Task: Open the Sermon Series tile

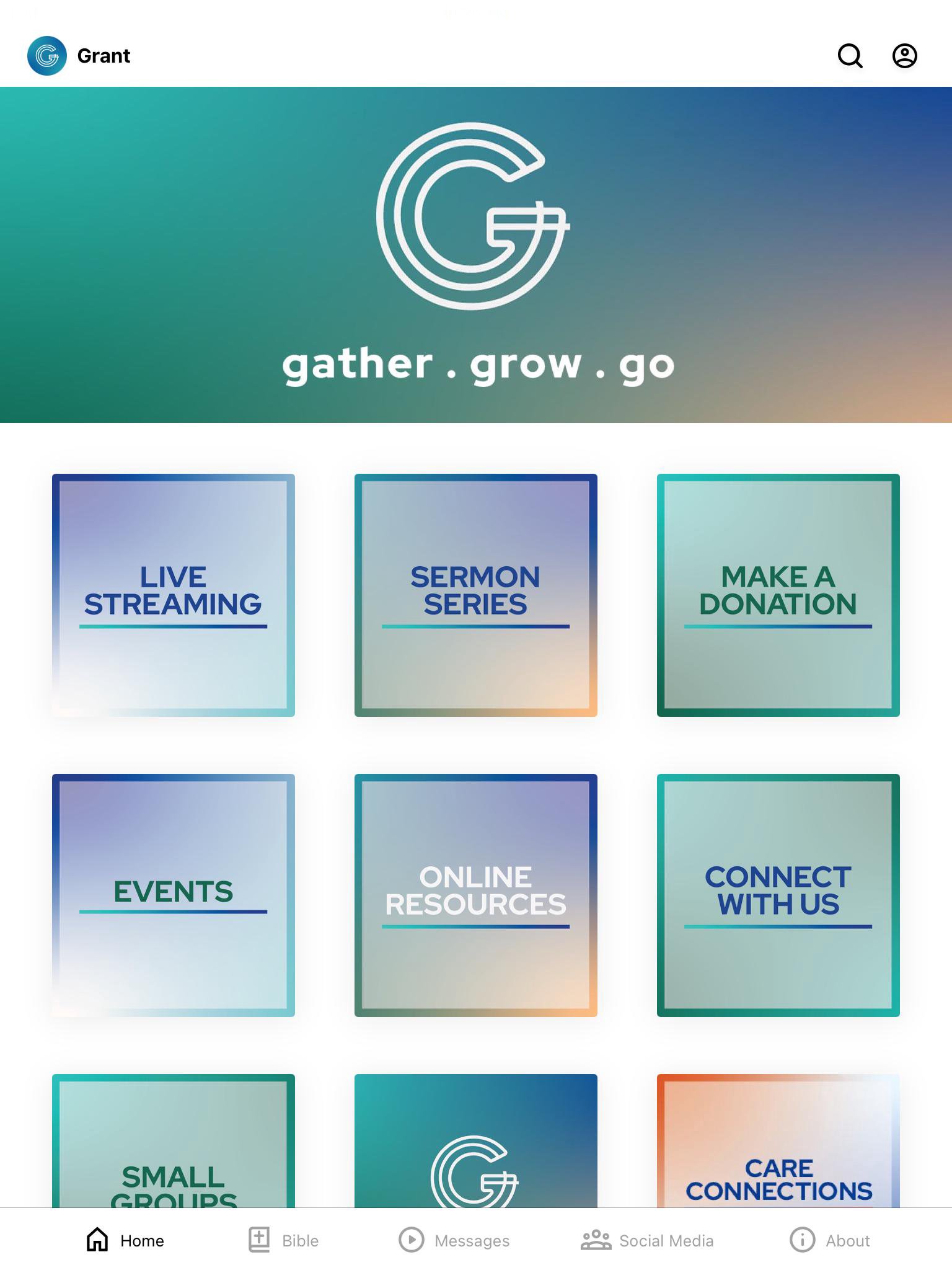Action: pos(475,595)
